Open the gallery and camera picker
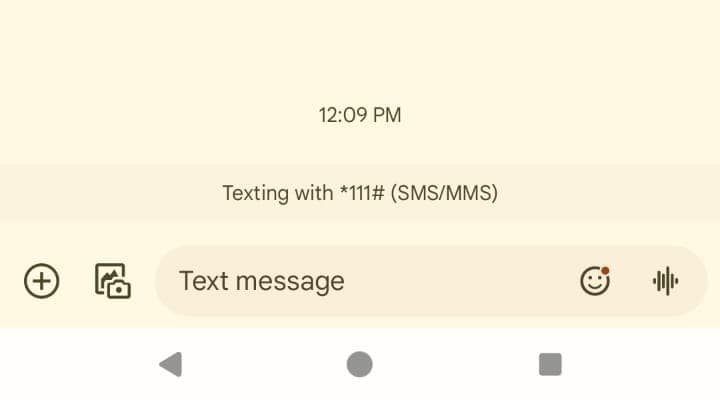The height and width of the screenshot is (400, 720). pos(113,281)
